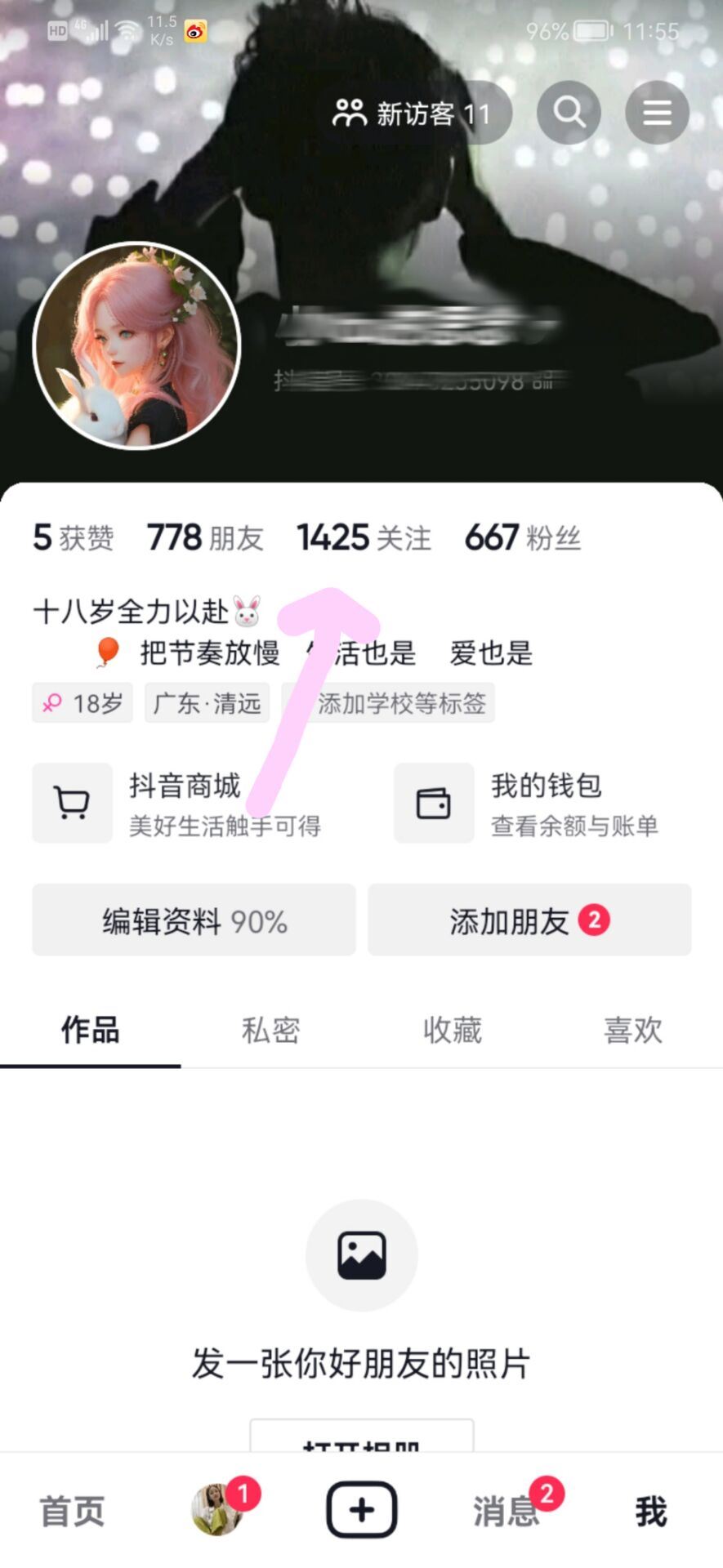Image resolution: width=723 pixels, height=1568 pixels.
Task: Tap the 首页 home icon
Action: (72, 1510)
